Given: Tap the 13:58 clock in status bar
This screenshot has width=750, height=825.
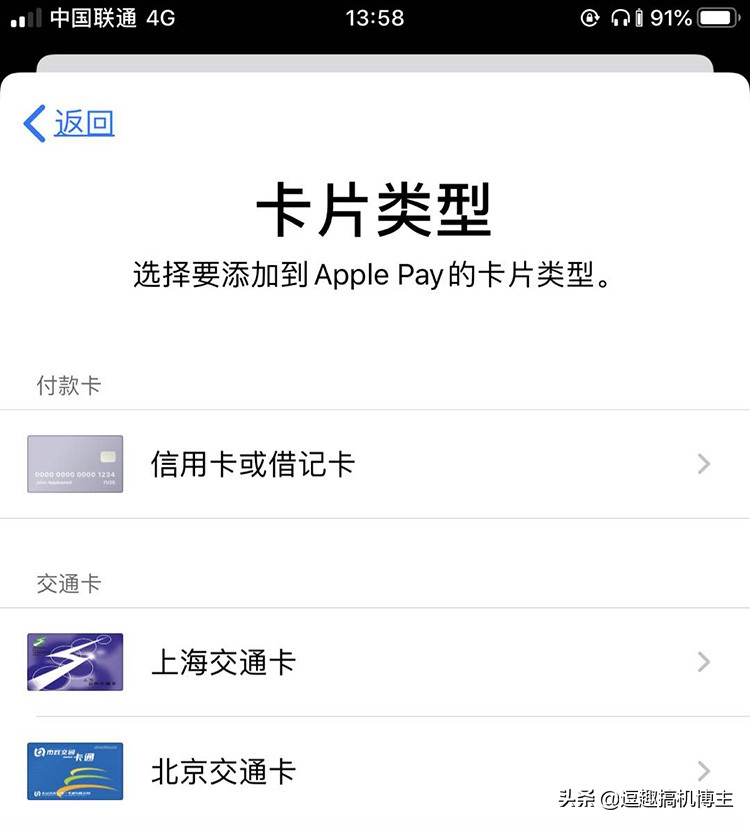Looking at the screenshot, I should pyautogui.click(x=375, y=16).
